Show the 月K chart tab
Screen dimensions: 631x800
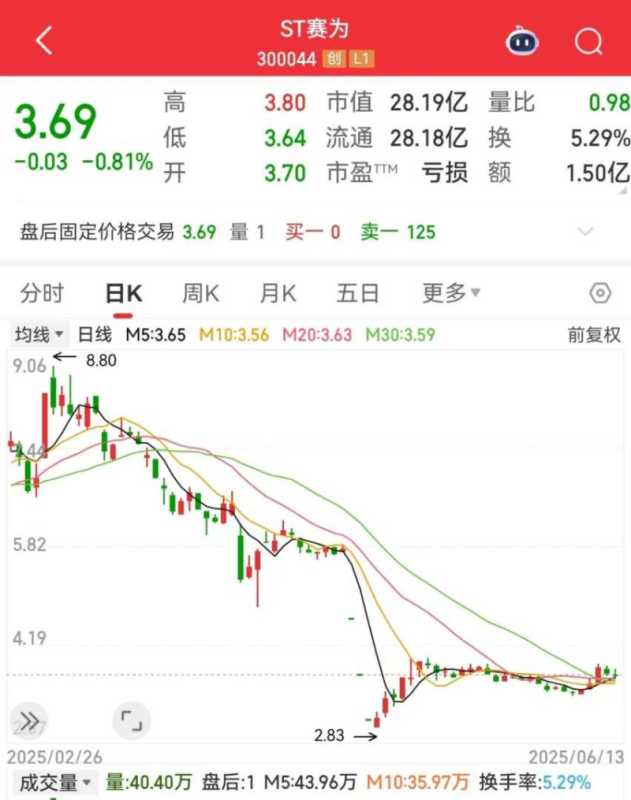pyautogui.click(x=279, y=293)
